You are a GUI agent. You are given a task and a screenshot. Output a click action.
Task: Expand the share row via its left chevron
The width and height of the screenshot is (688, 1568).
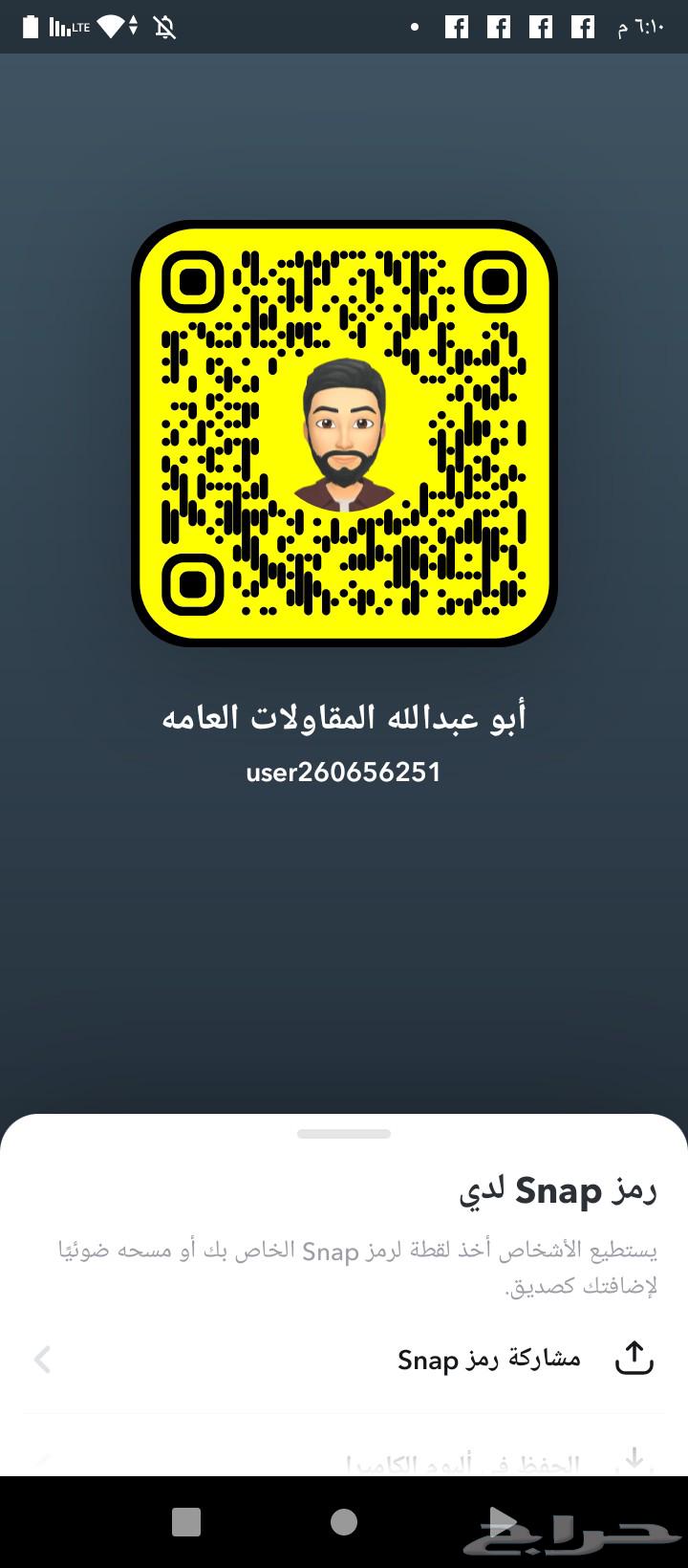42,1359
